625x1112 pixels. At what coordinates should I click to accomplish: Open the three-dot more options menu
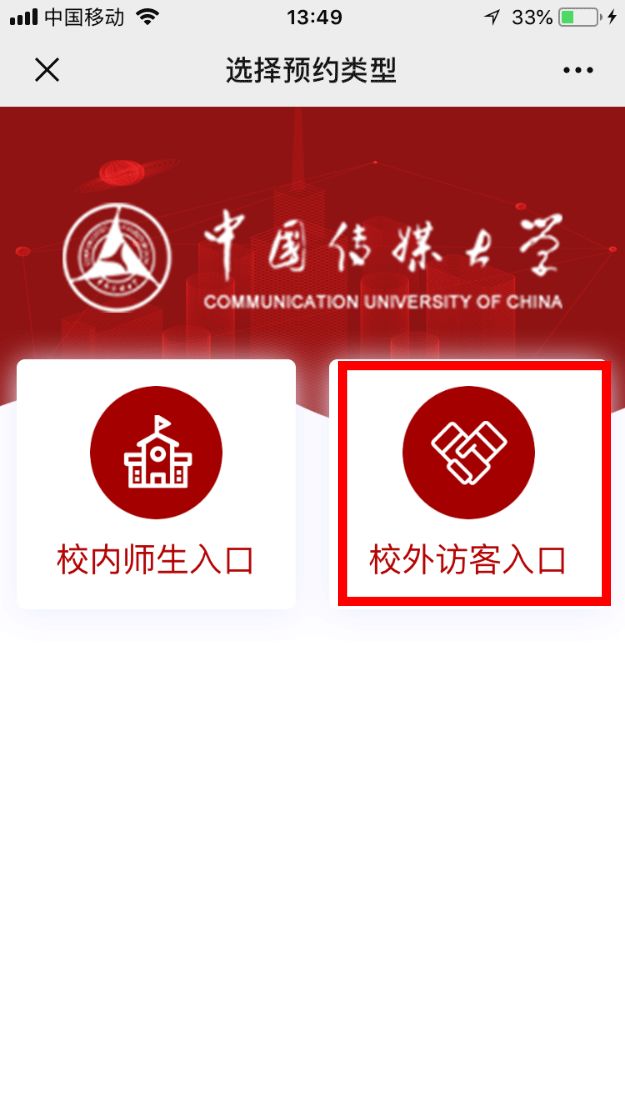[x=578, y=70]
